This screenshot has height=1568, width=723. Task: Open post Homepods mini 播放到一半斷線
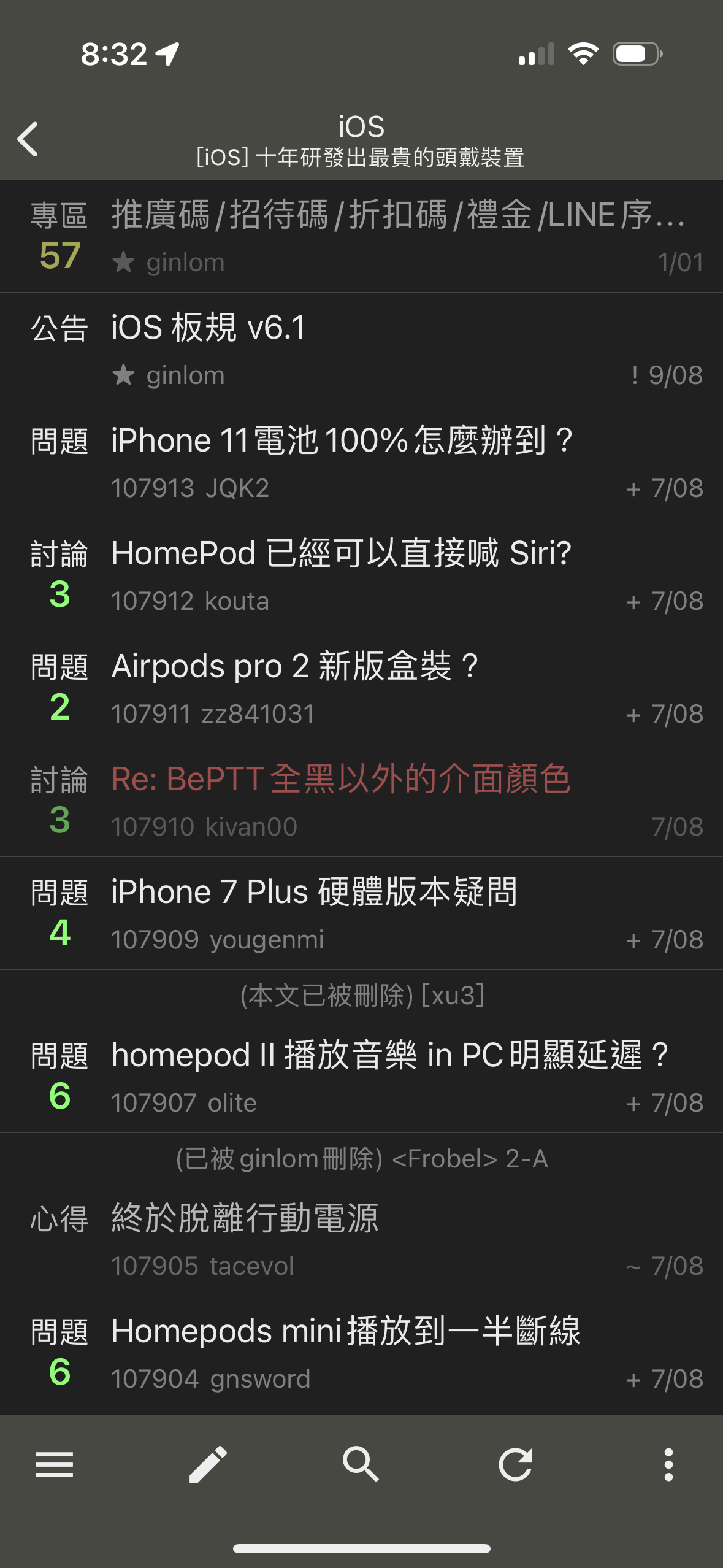tap(361, 1353)
